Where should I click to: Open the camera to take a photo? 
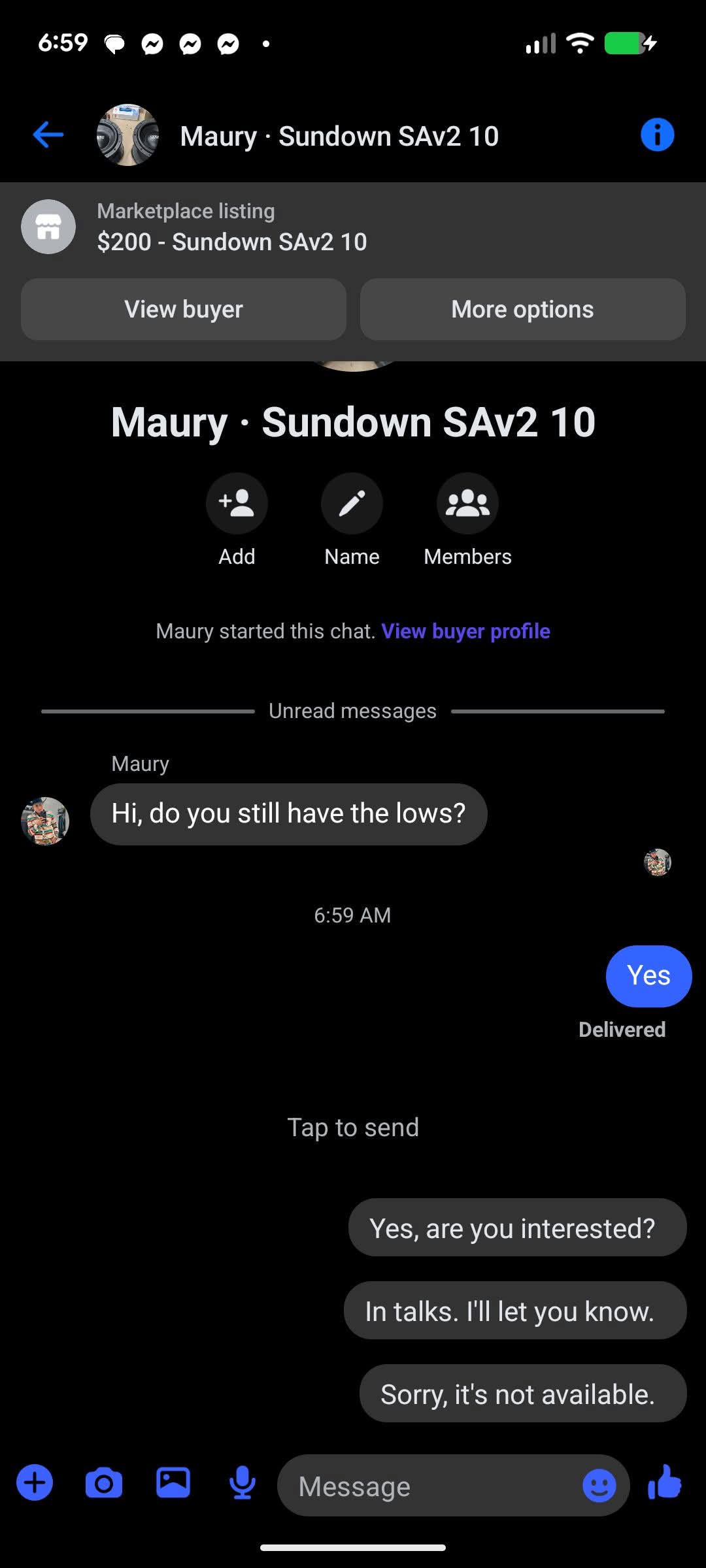click(x=104, y=1483)
